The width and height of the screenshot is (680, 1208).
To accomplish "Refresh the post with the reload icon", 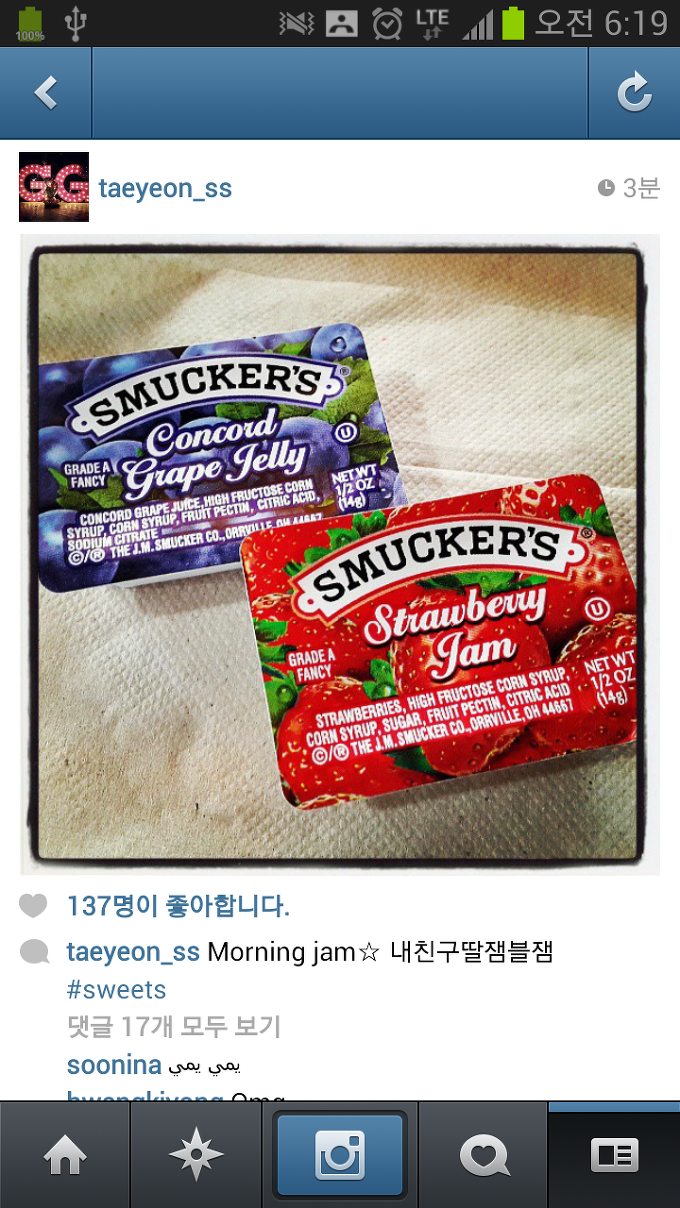I will tap(634, 93).
